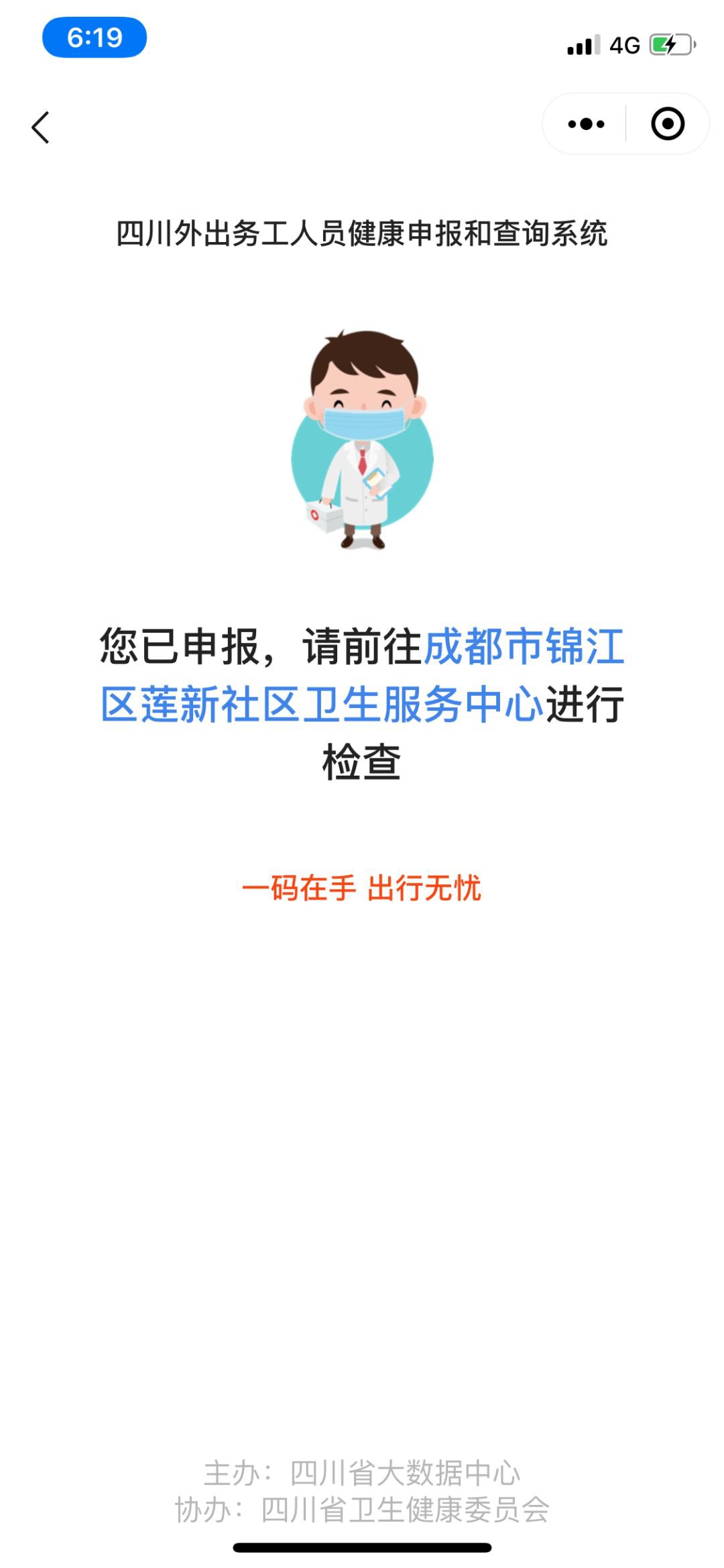Go back using the top-left arrow
Screen dimensions: 724x1568
point(41,127)
